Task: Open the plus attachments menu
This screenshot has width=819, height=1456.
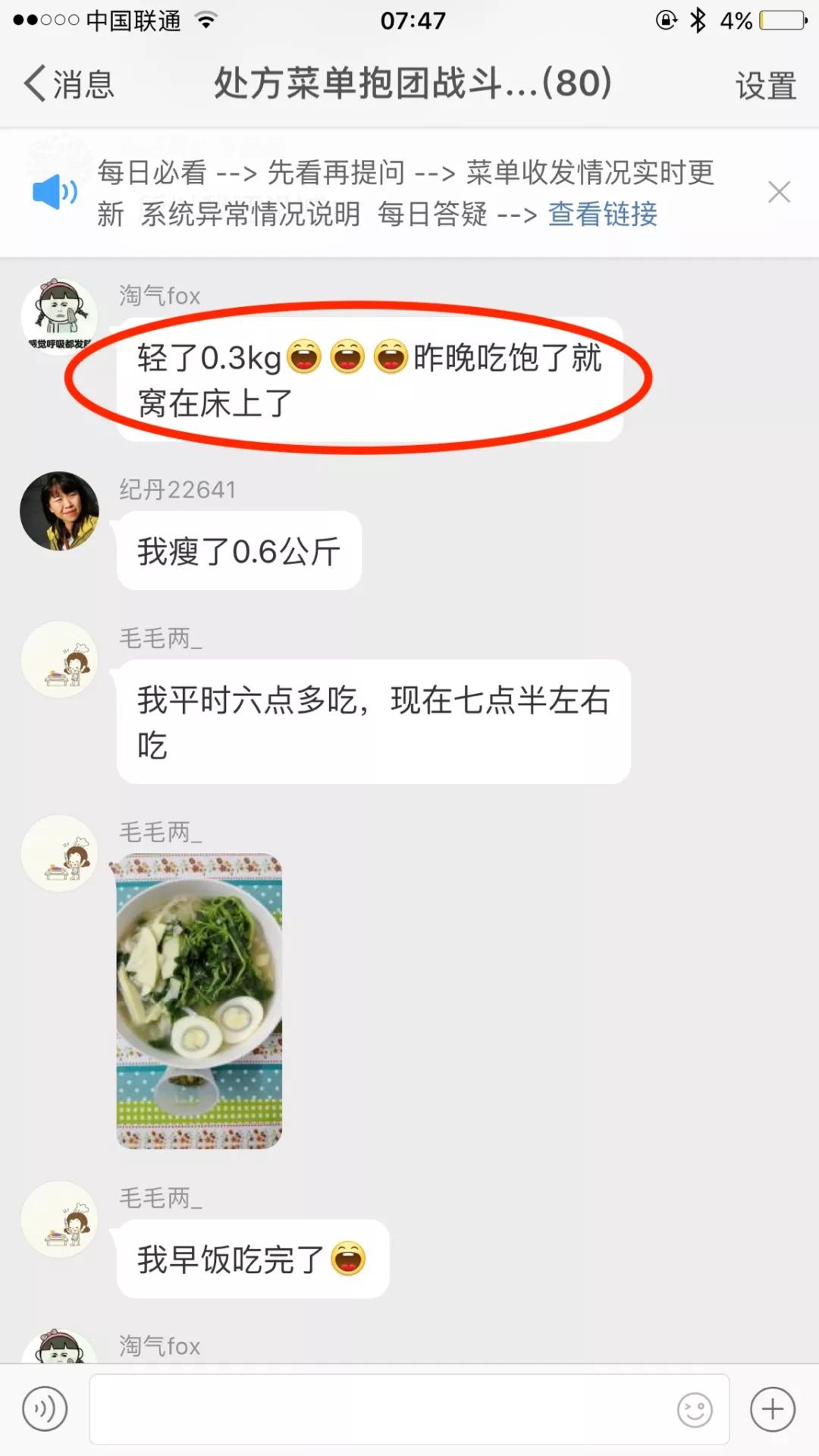Action: 772,1410
